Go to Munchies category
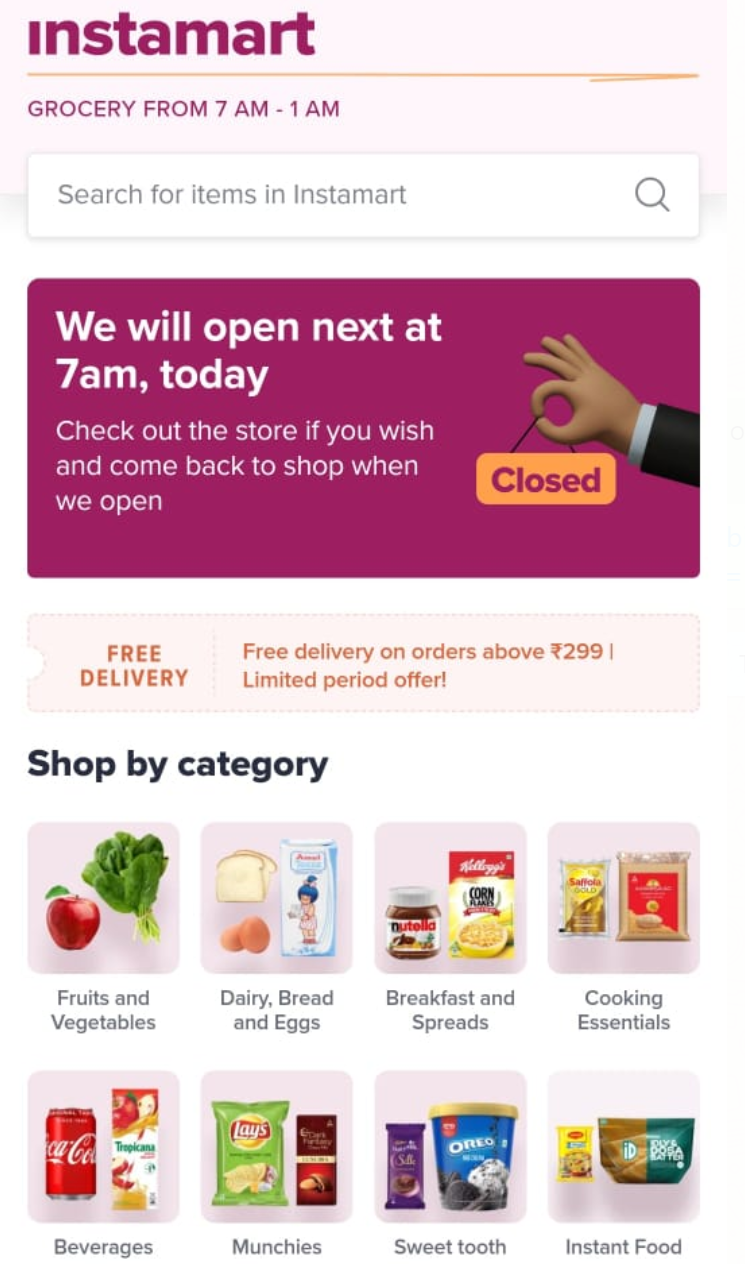Viewport: 745px width, 1264px height. [x=277, y=1146]
